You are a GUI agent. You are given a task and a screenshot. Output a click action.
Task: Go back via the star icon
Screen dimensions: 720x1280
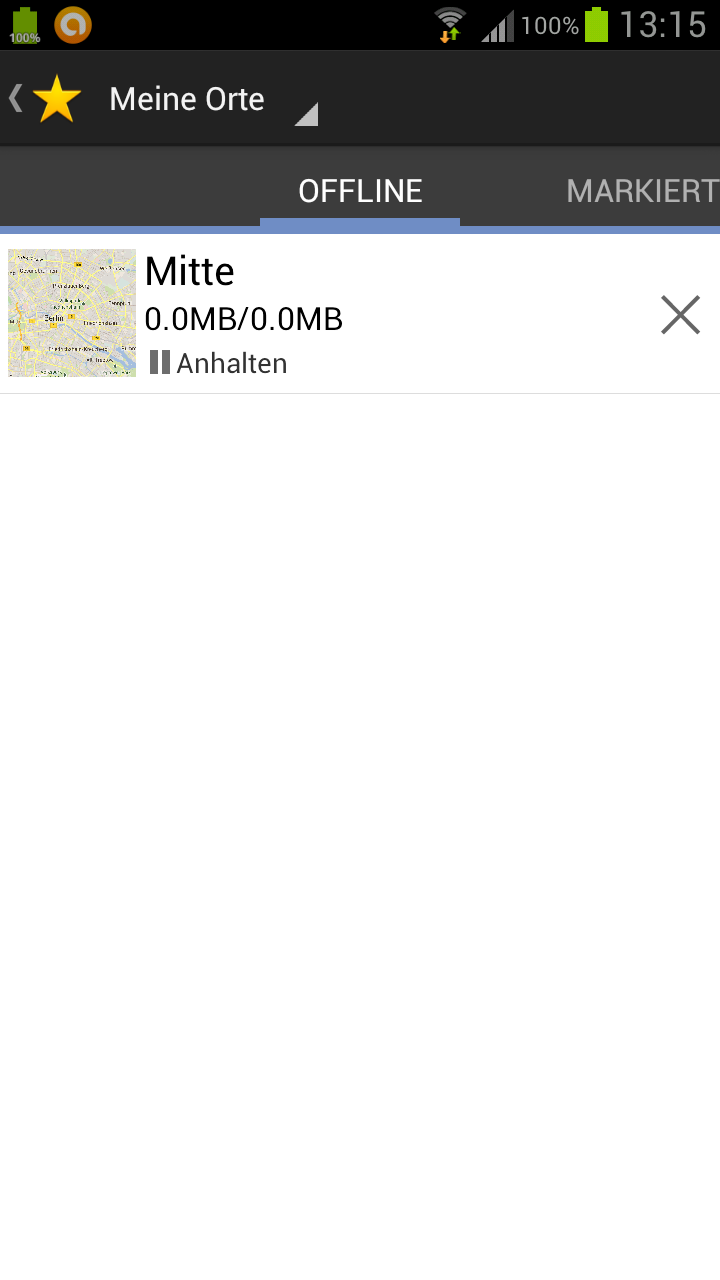point(45,99)
